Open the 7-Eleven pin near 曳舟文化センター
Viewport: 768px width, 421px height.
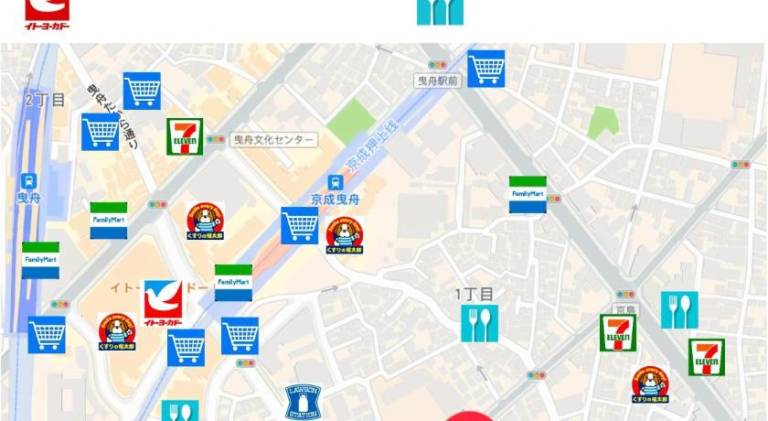pyautogui.click(x=185, y=137)
